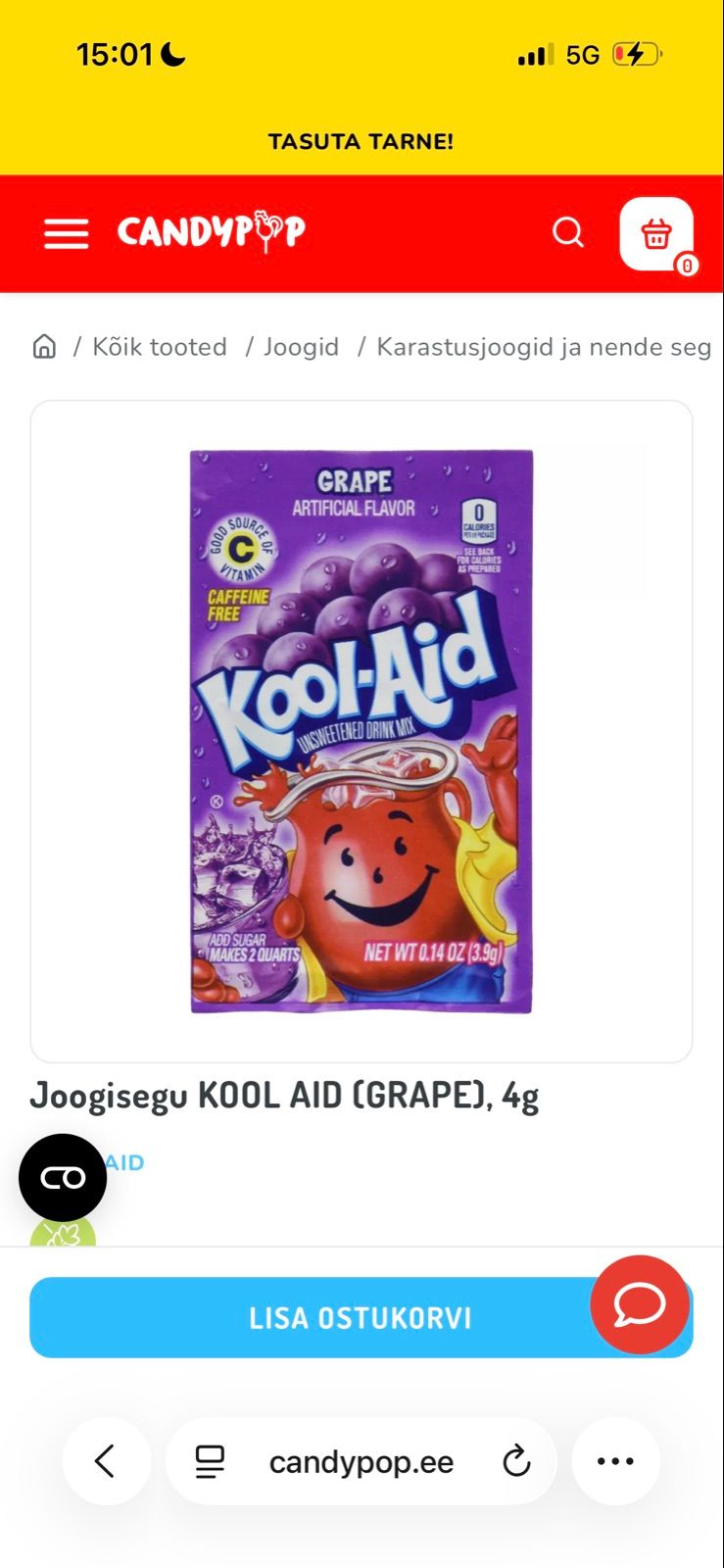Open the browser page options icon
The image size is (724, 1568).
[x=210, y=1462]
